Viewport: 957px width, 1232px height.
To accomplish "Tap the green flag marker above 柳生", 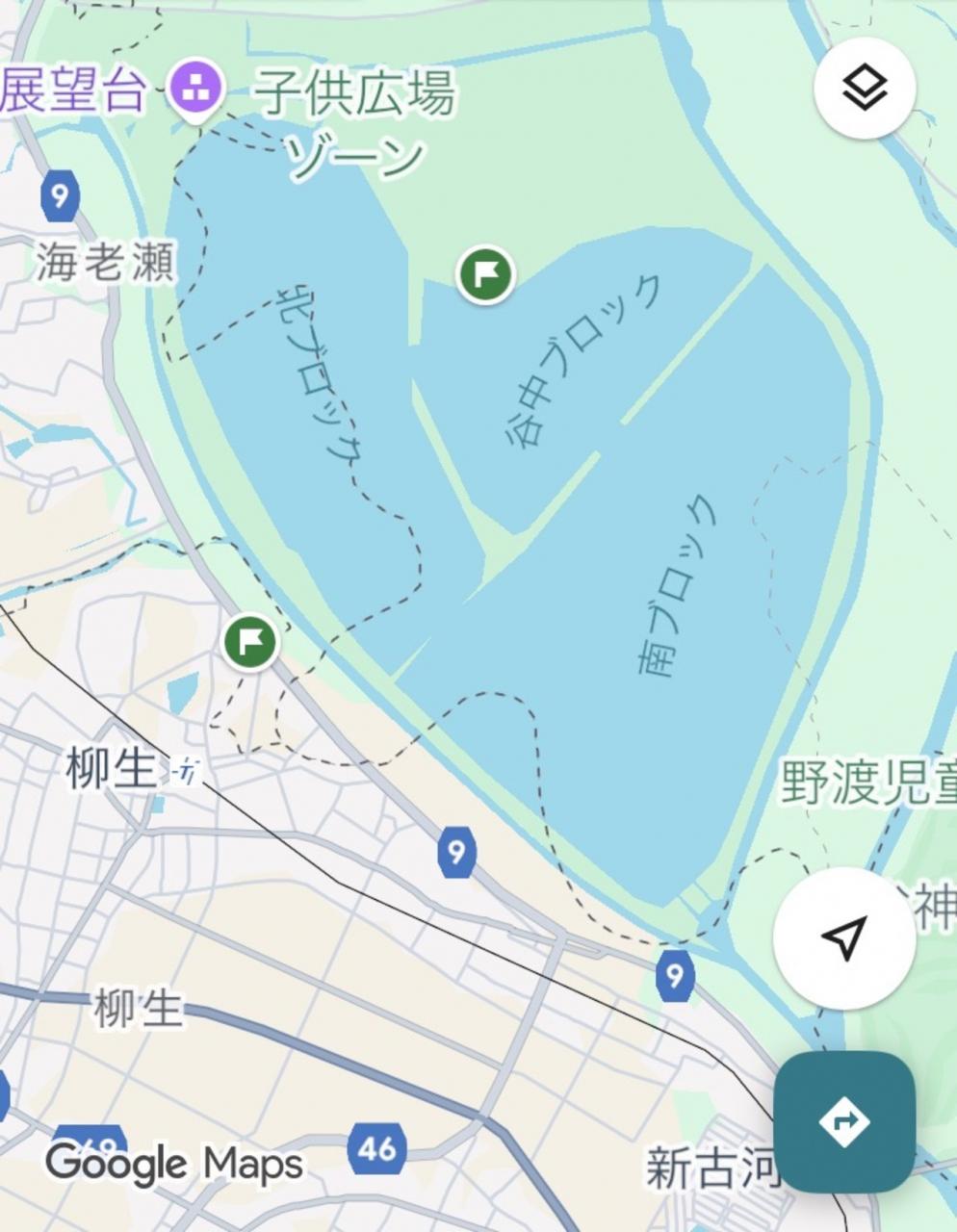I will [251, 642].
